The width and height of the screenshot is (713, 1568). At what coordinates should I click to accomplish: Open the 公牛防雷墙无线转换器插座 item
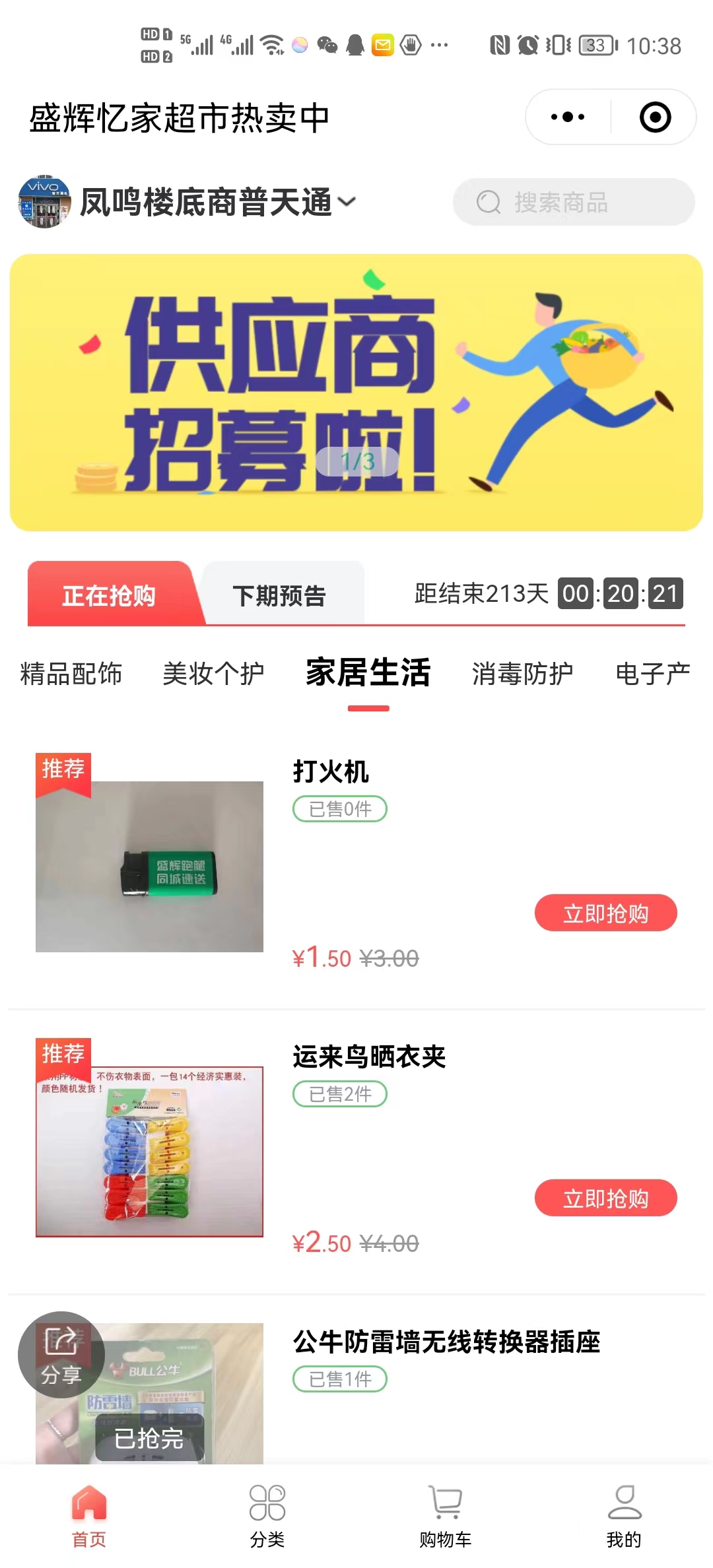pyautogui.click(x=446, y=1342)
